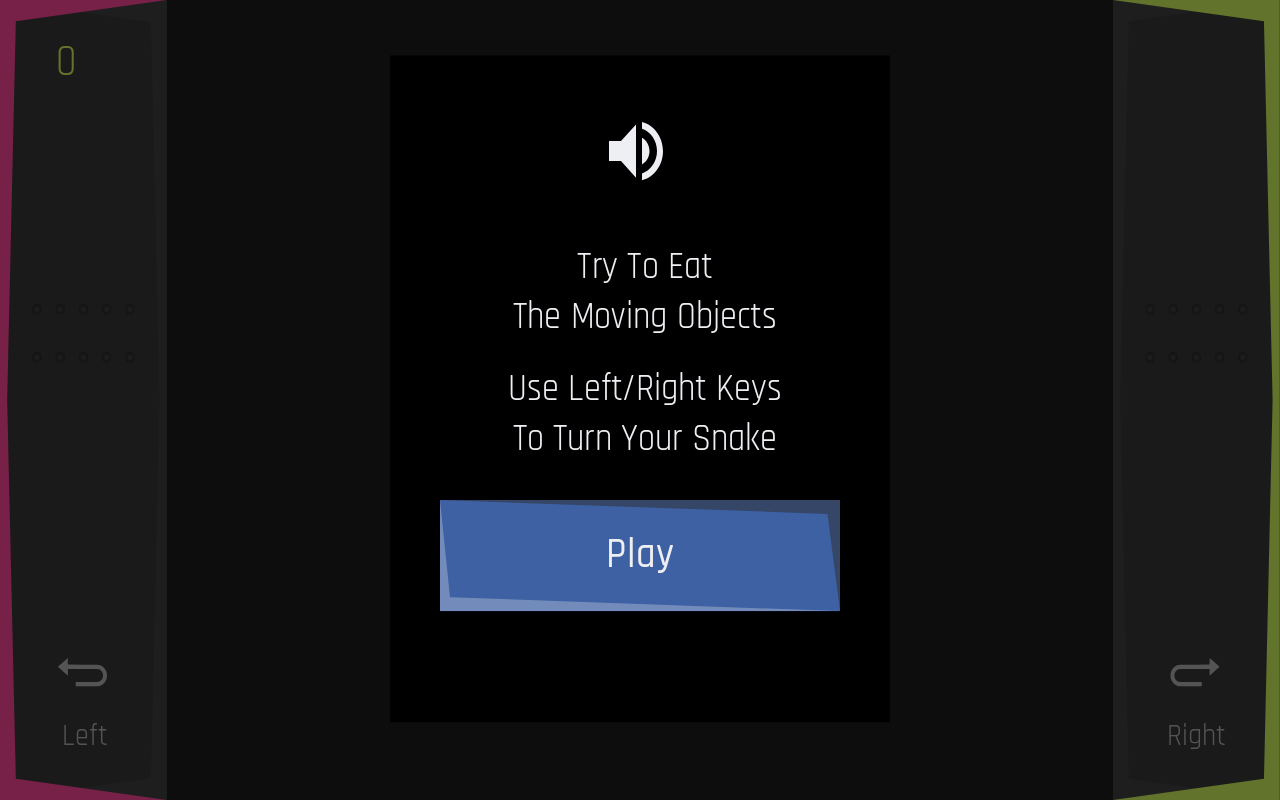Start the game with the Play button
This screenshot has height=800, width=1280.
coord(640,555)
